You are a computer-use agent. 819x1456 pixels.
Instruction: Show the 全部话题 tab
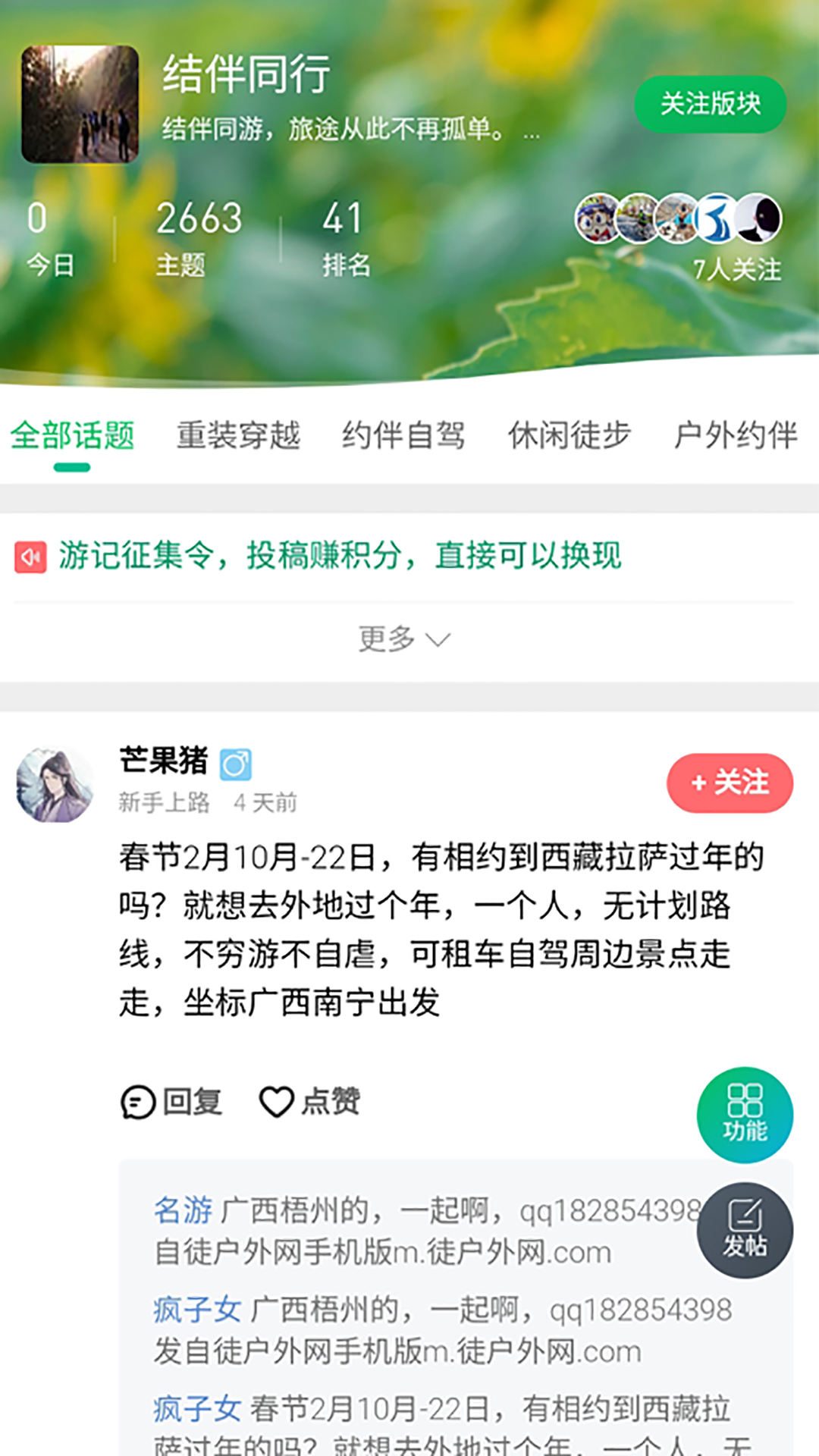(x=72, y=435)
